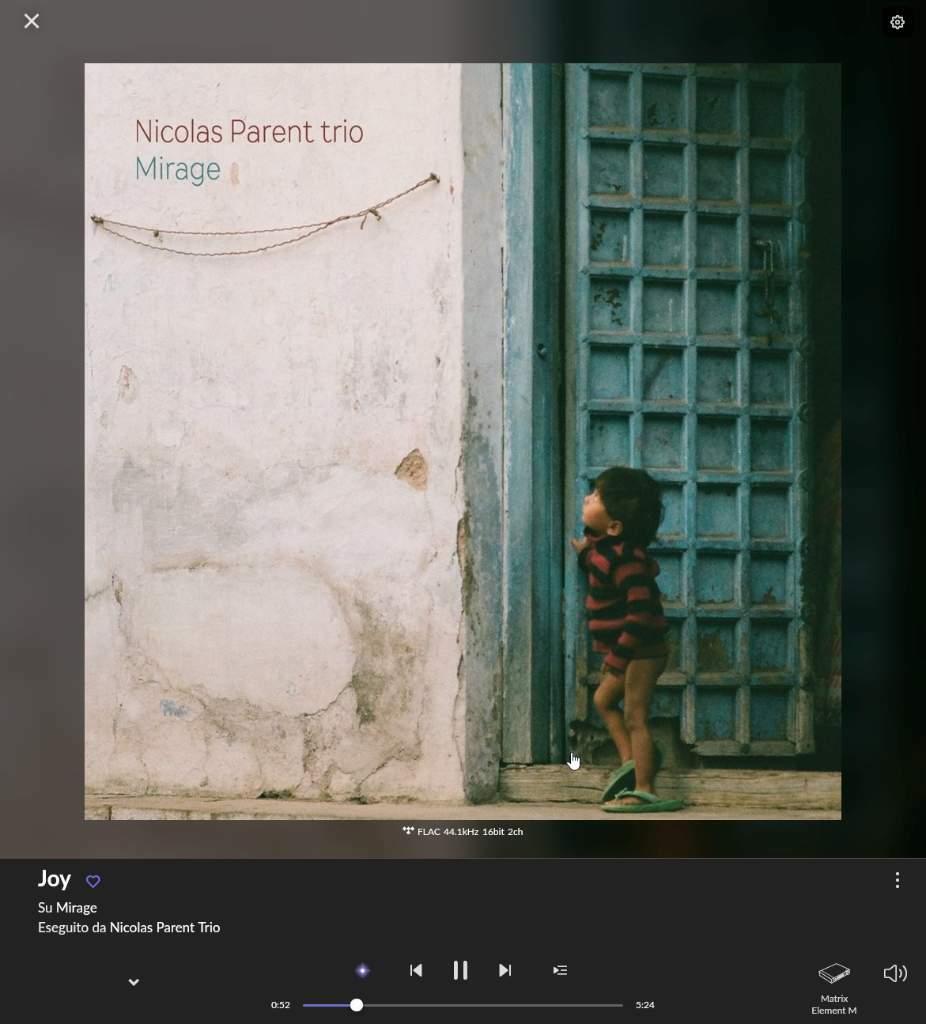Select the Matrix Element M zone

(x=834, y=986)
